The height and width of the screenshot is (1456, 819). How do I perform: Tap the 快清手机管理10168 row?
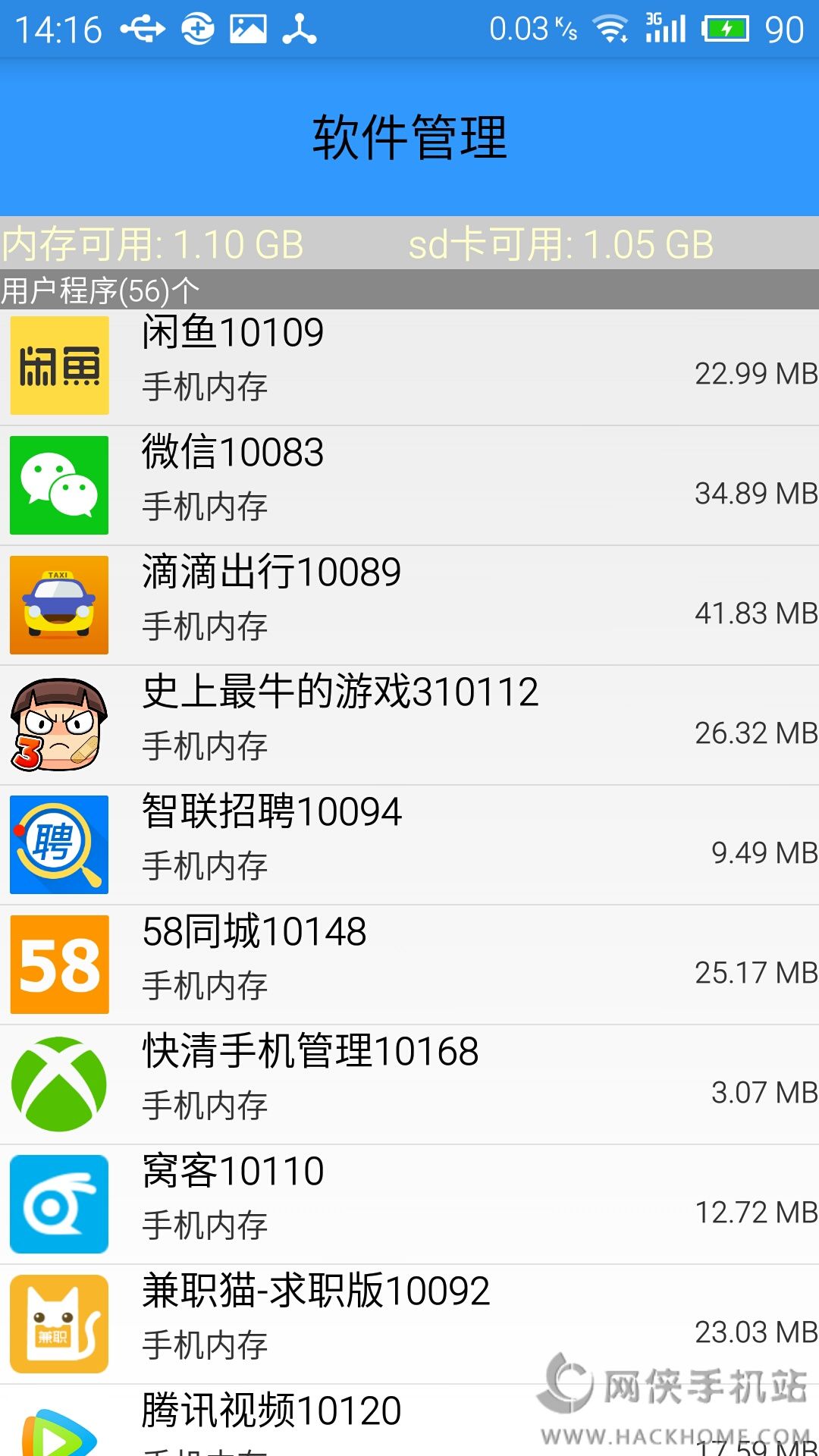(x=409, y=1084)
